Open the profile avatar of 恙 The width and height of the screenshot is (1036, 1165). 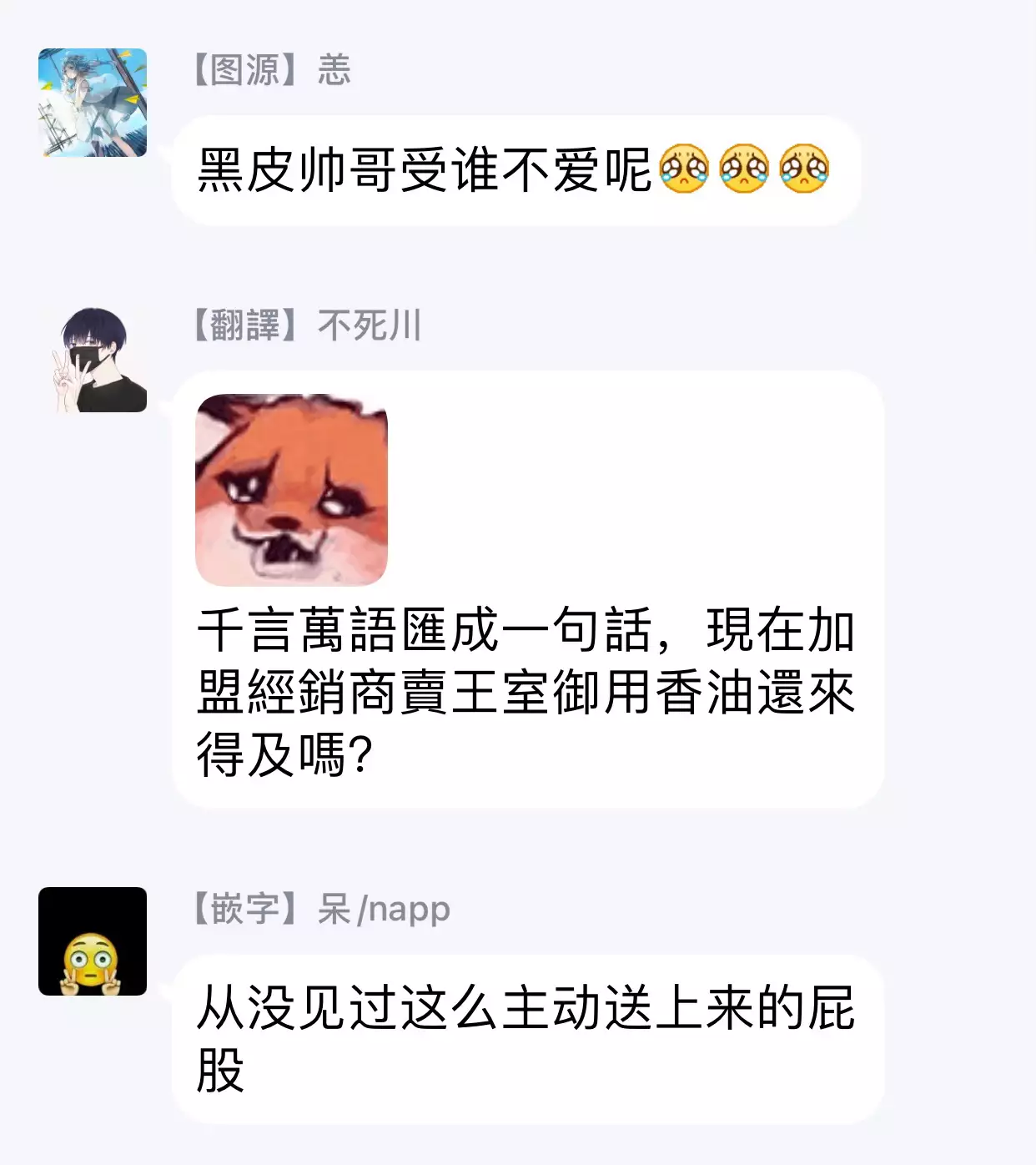[93, 103]
